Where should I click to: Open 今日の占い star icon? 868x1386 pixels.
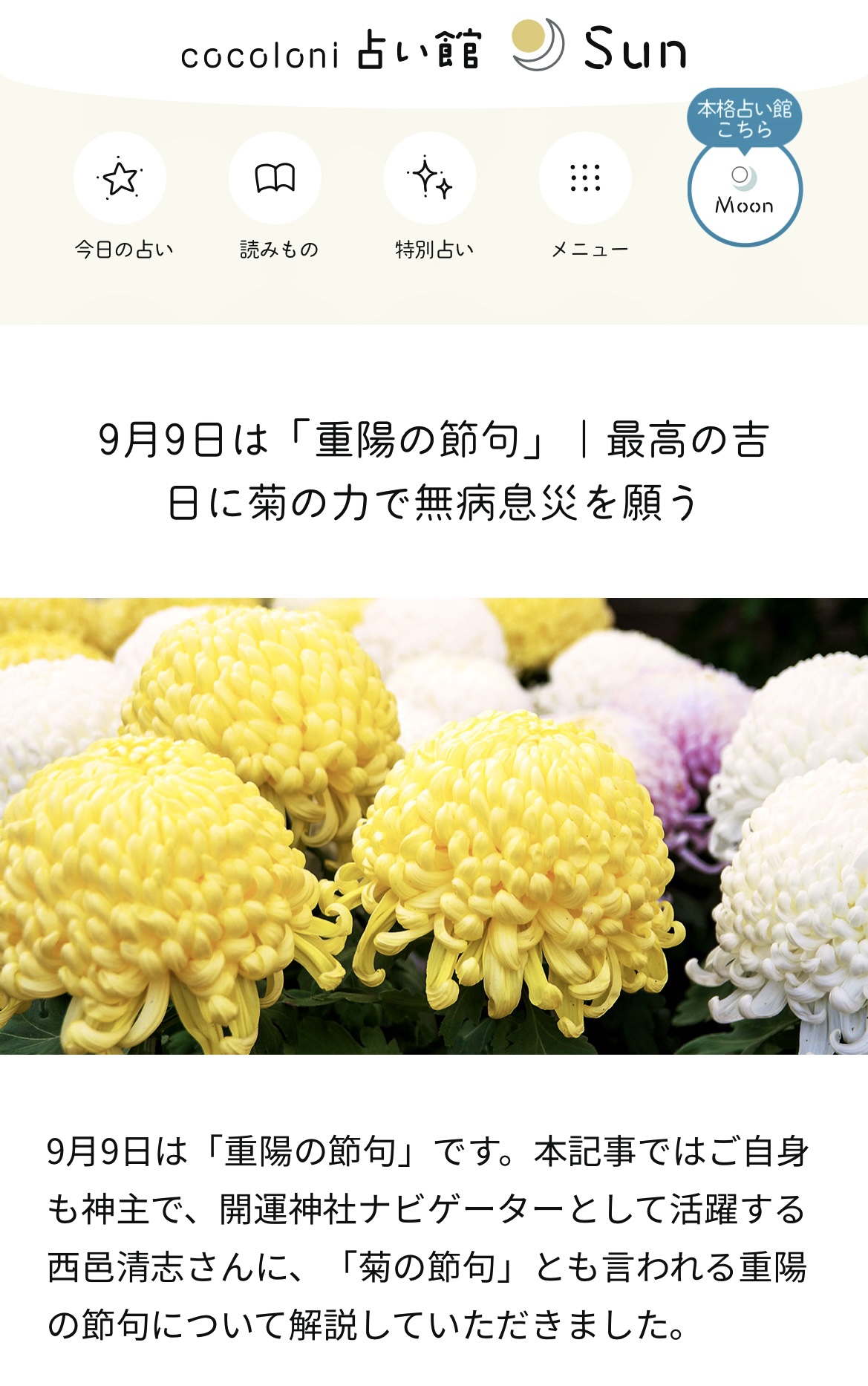(x=120, y=178)
